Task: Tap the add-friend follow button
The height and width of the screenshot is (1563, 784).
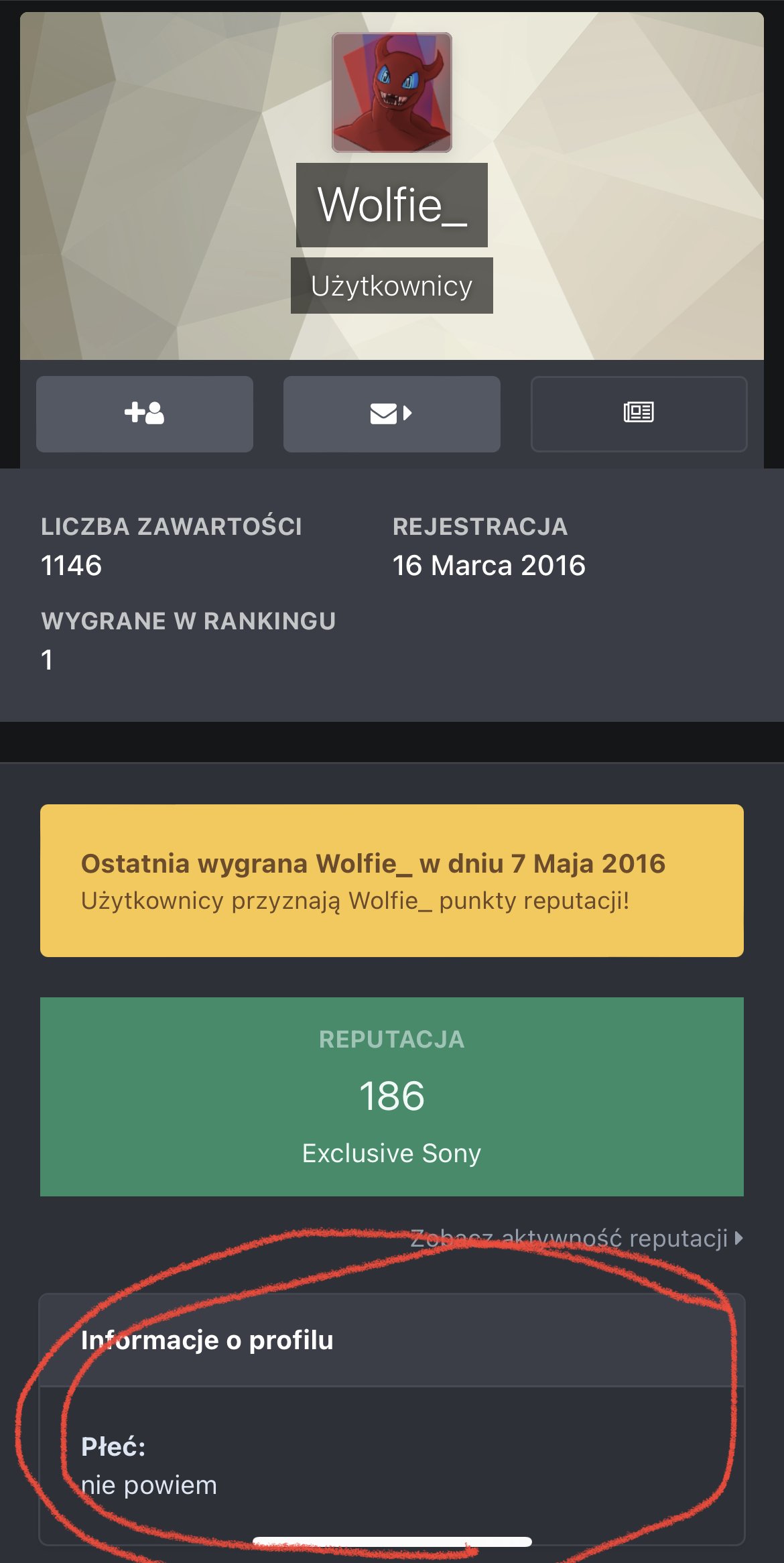Action: click(145, 414)
